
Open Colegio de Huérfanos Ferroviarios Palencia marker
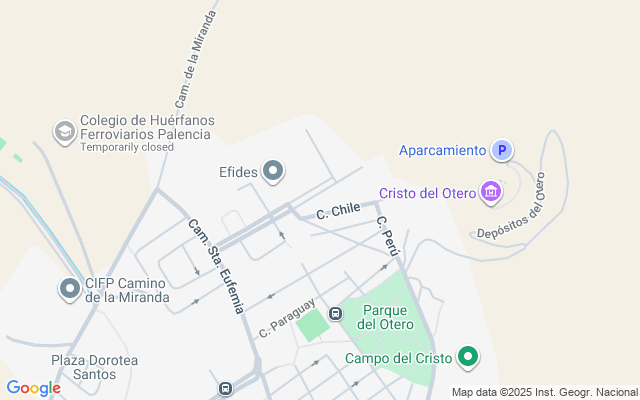pyautogui.click(x=64, y=131)
